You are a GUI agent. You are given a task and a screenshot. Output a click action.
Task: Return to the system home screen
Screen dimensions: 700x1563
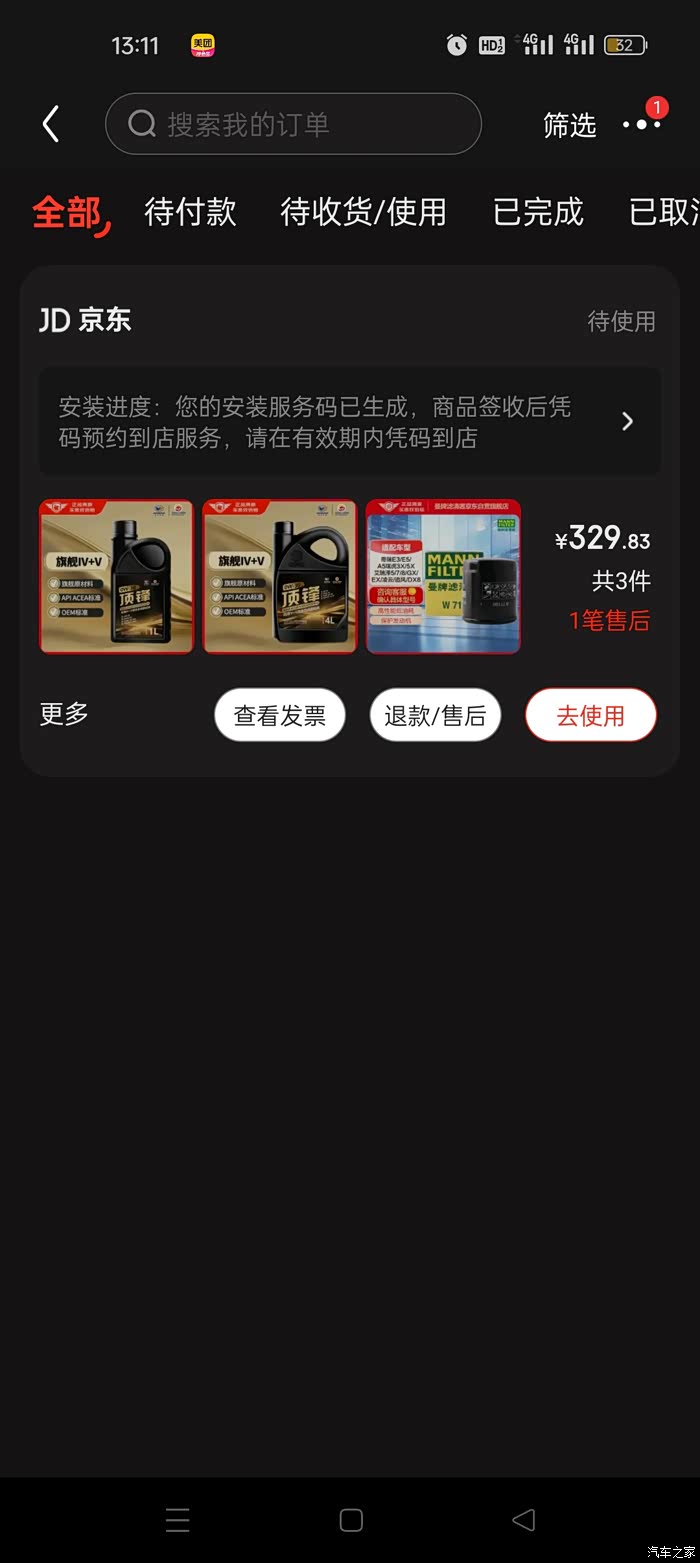351,1520
